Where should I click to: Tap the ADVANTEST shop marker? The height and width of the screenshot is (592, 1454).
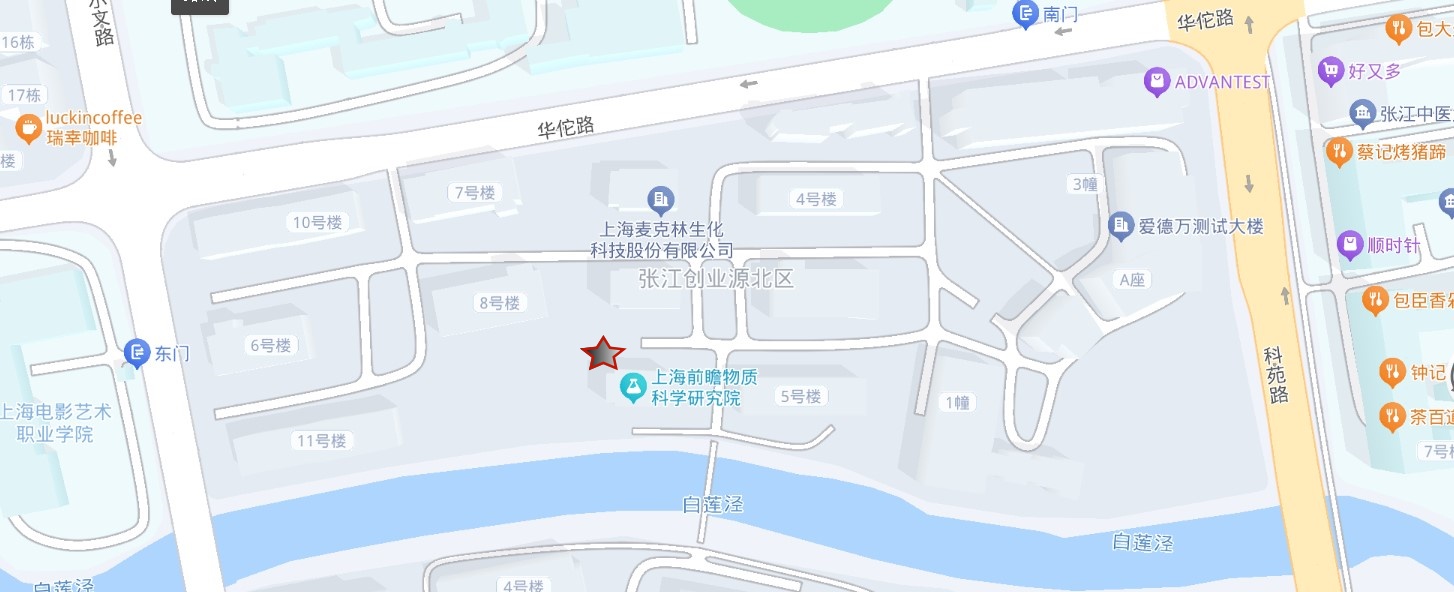click(x=1157, y=82)
